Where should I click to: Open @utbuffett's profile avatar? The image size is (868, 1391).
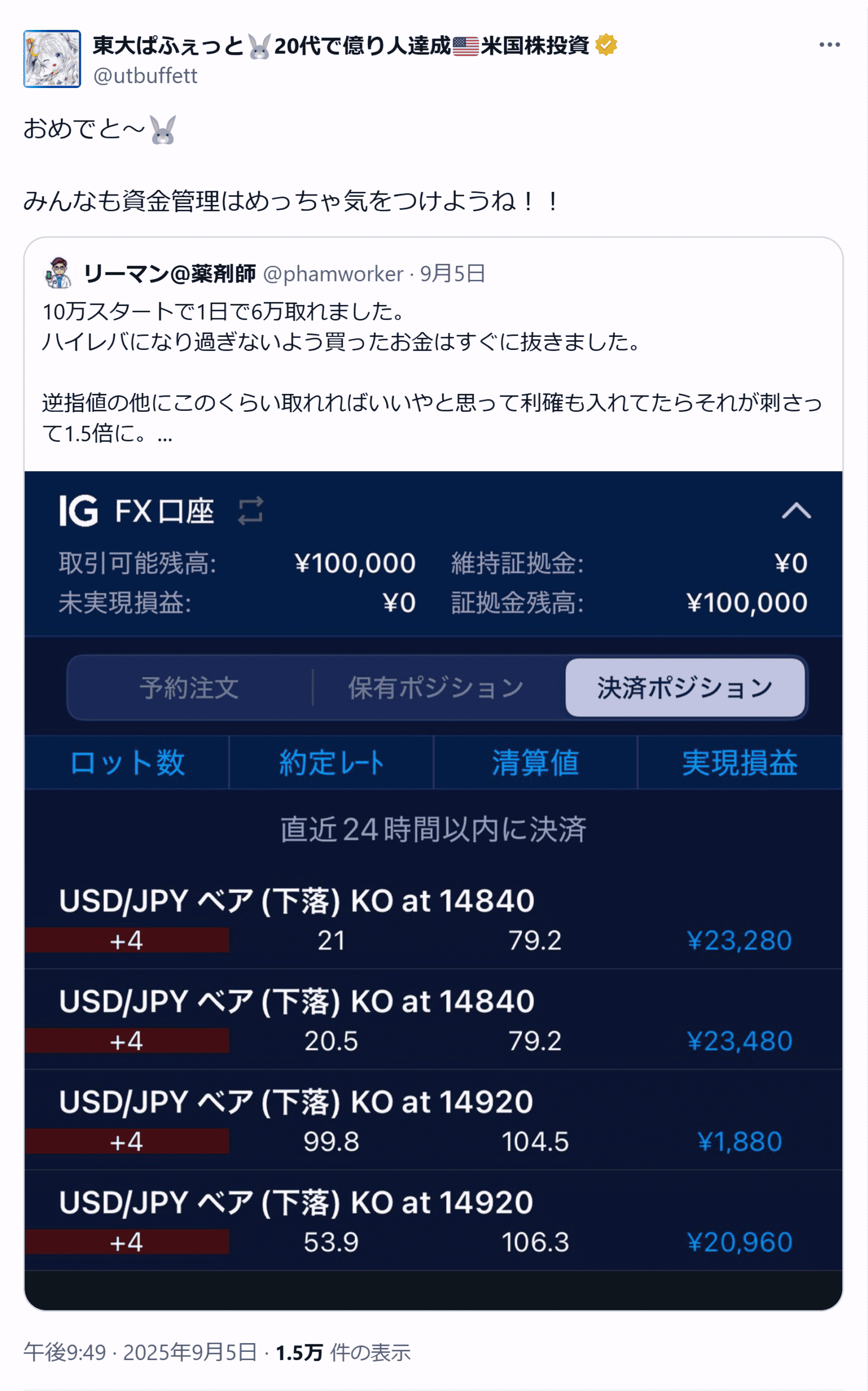point(52,59)
